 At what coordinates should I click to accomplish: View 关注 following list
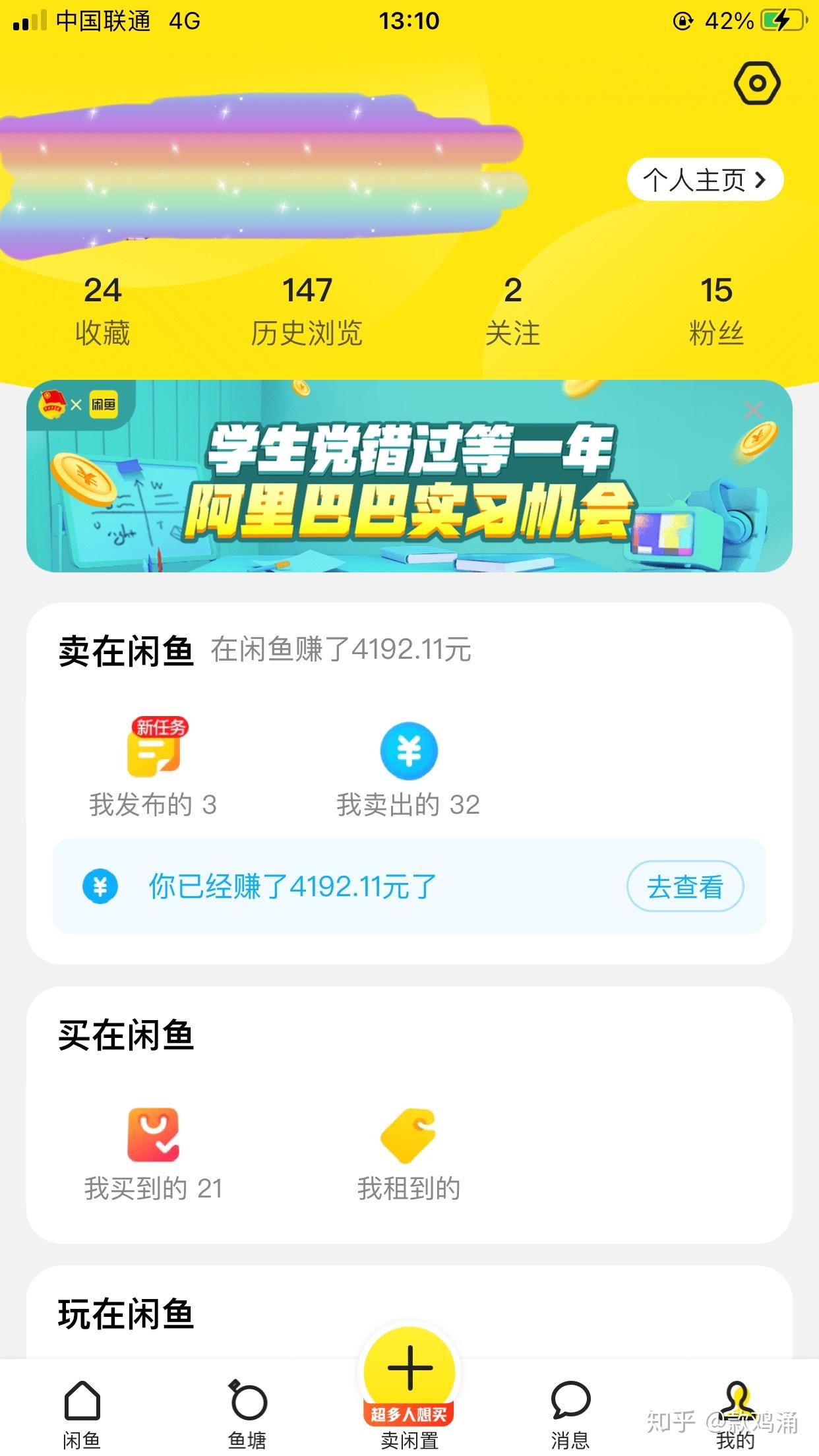(512, 311)
